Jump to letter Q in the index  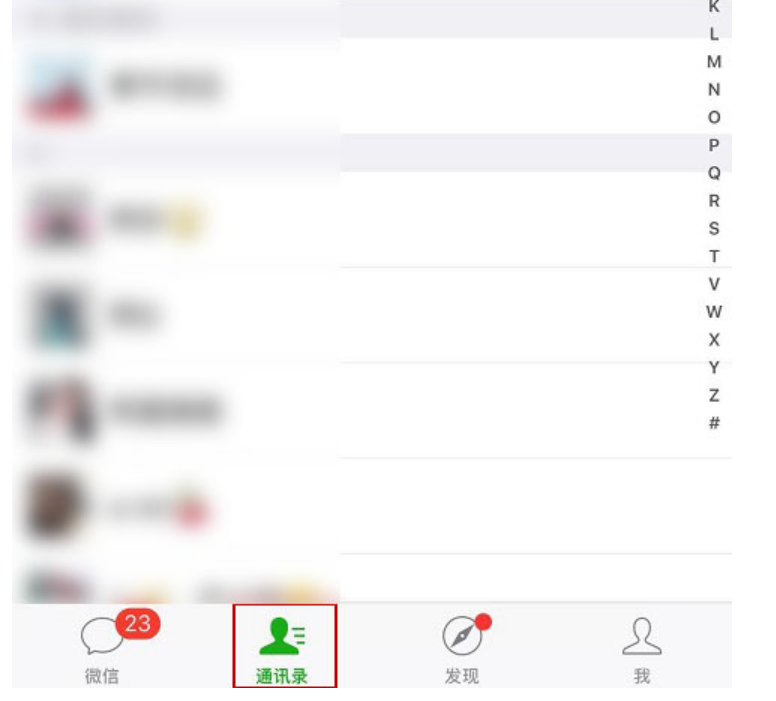click(x=714, y=173)
